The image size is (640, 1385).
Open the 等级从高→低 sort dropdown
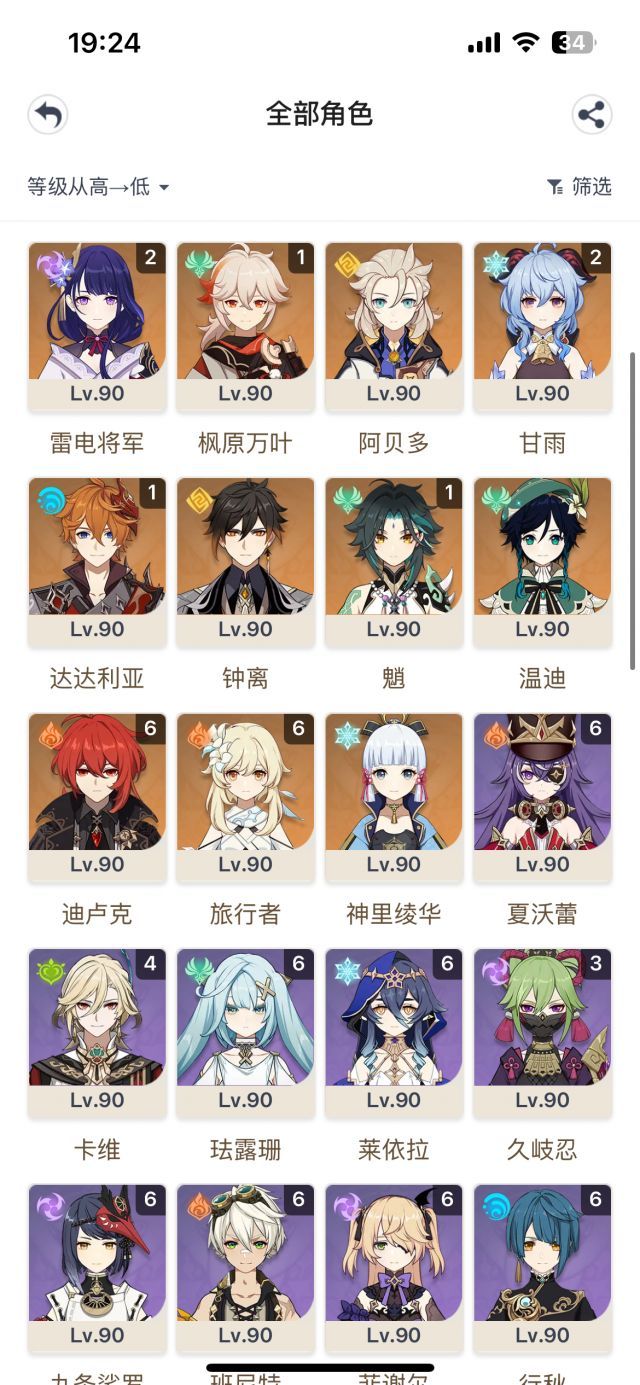98,187
